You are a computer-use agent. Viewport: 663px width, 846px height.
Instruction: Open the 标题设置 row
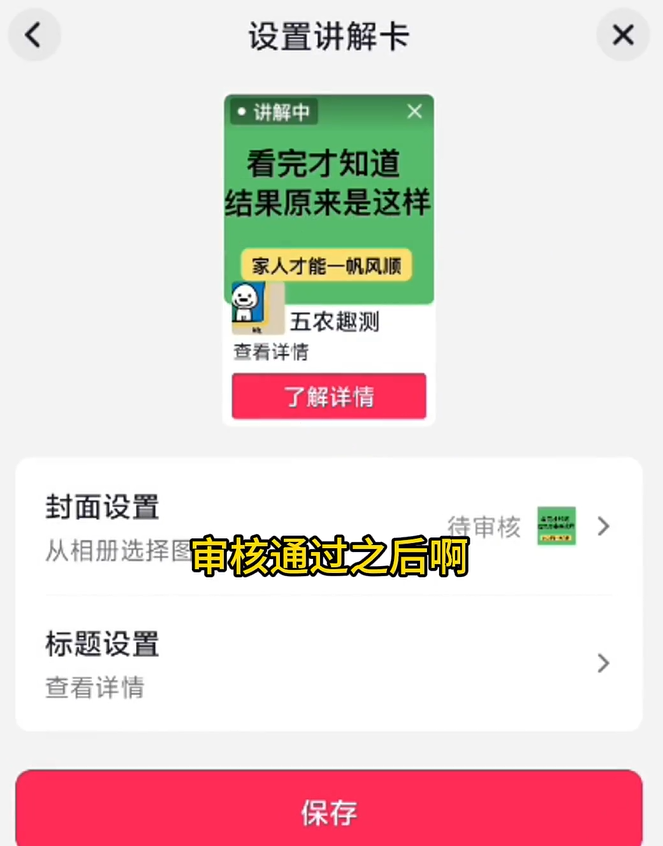tap(328, 663)
